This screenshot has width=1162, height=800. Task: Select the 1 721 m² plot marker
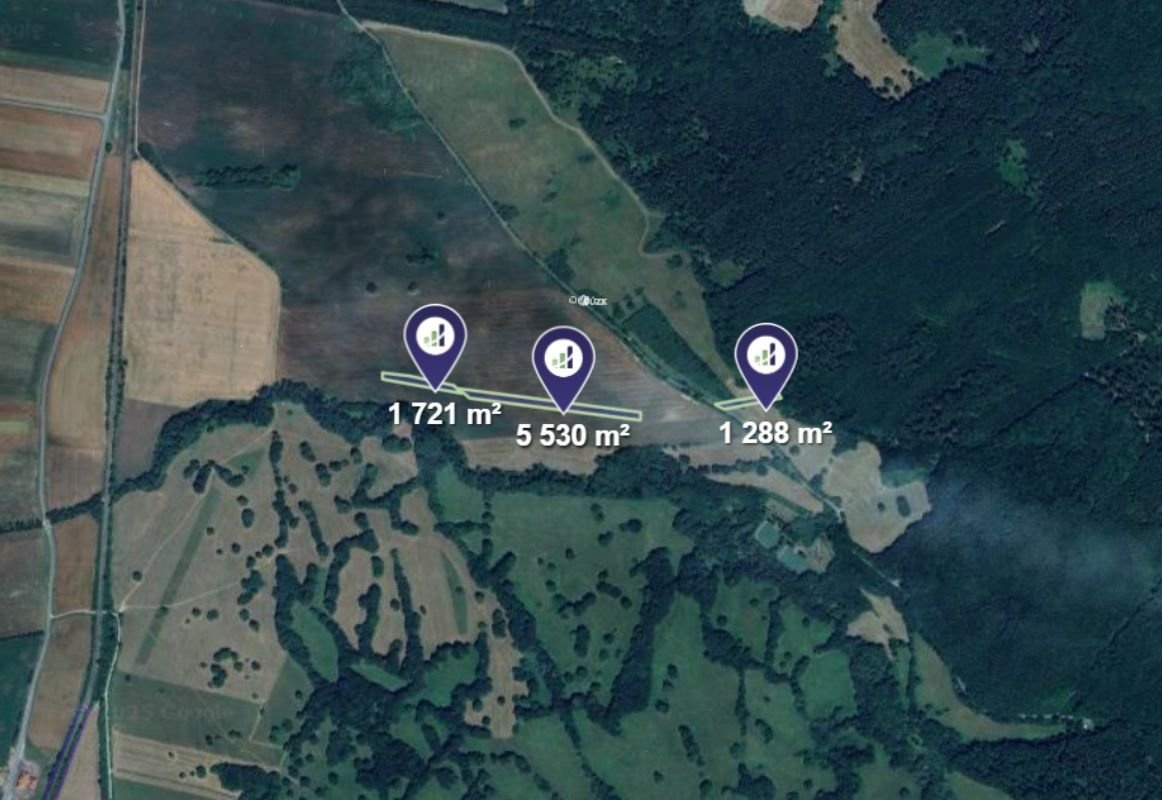(x=435, y=337)
